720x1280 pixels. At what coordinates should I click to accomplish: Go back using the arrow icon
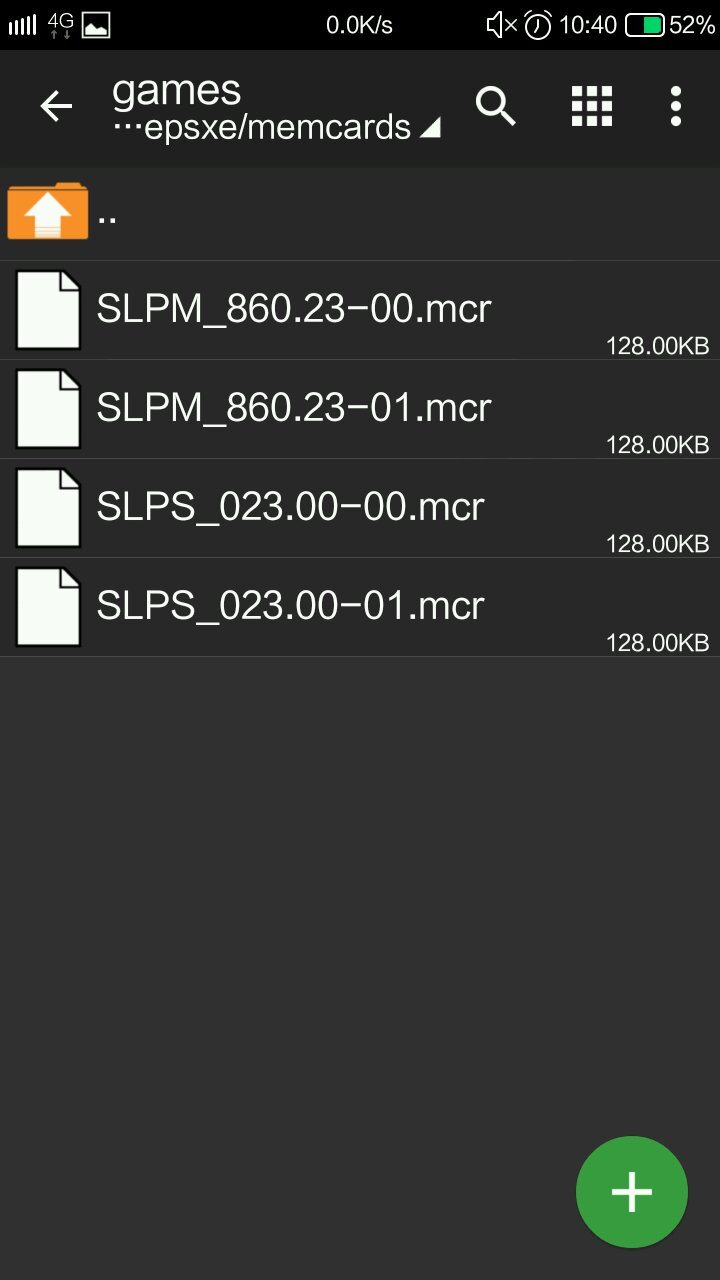56,106
